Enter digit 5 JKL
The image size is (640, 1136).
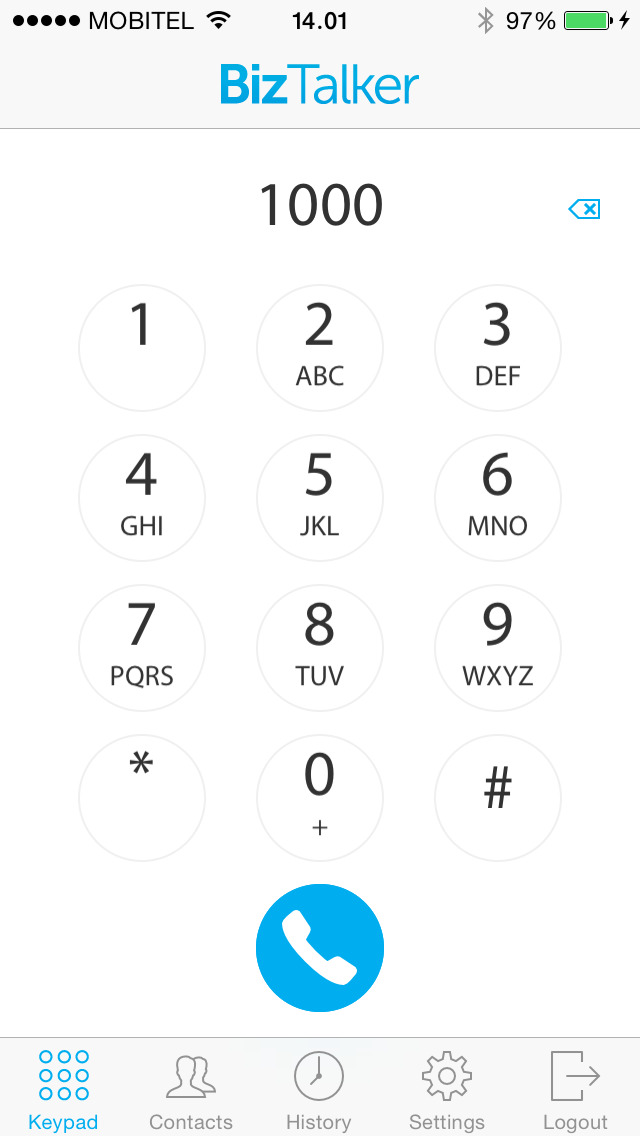tap(320, 498)
